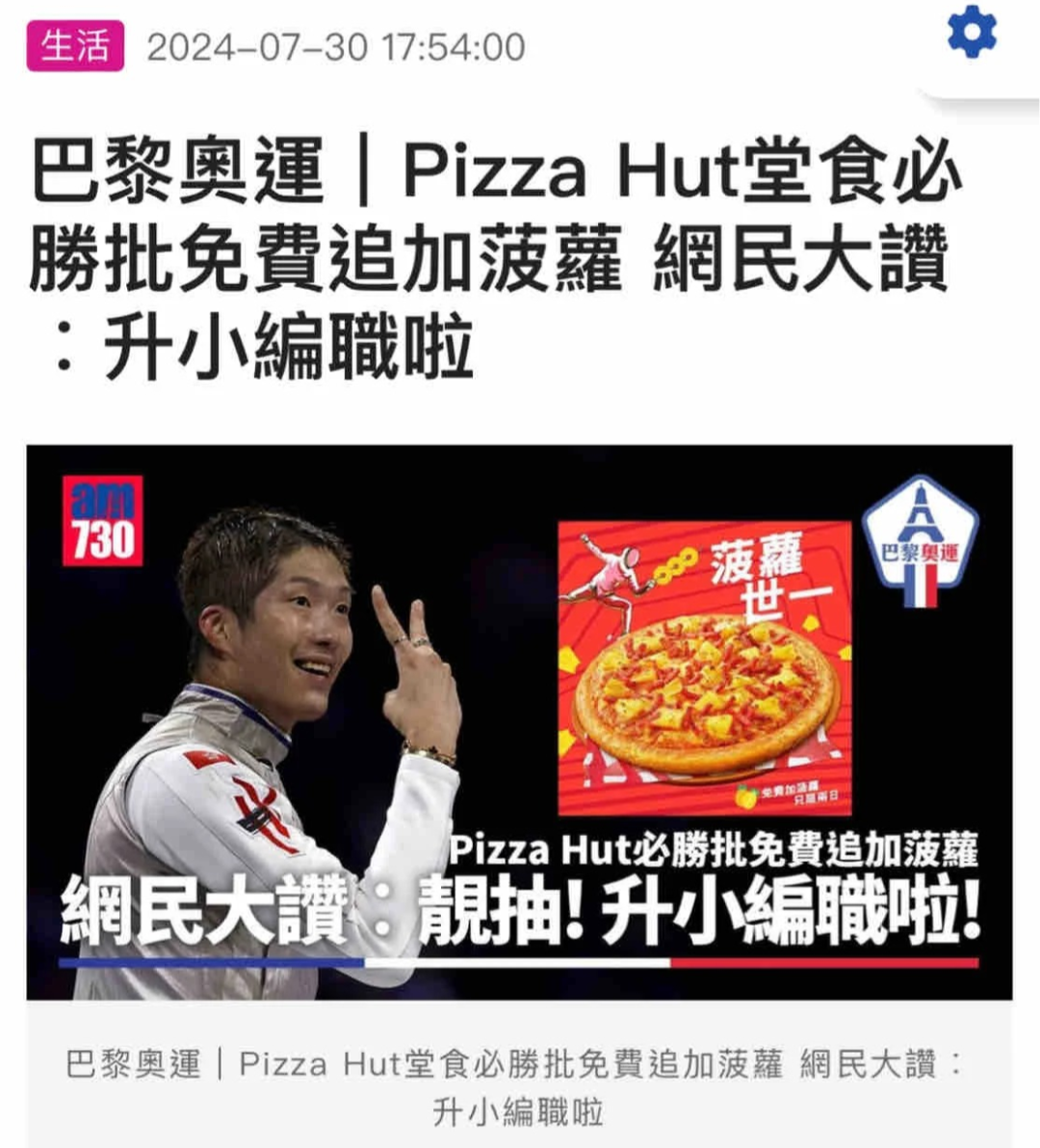Tap the 生活 category tag
Viewport: 1040px width, 1148px height.
(x=75, y=46)
